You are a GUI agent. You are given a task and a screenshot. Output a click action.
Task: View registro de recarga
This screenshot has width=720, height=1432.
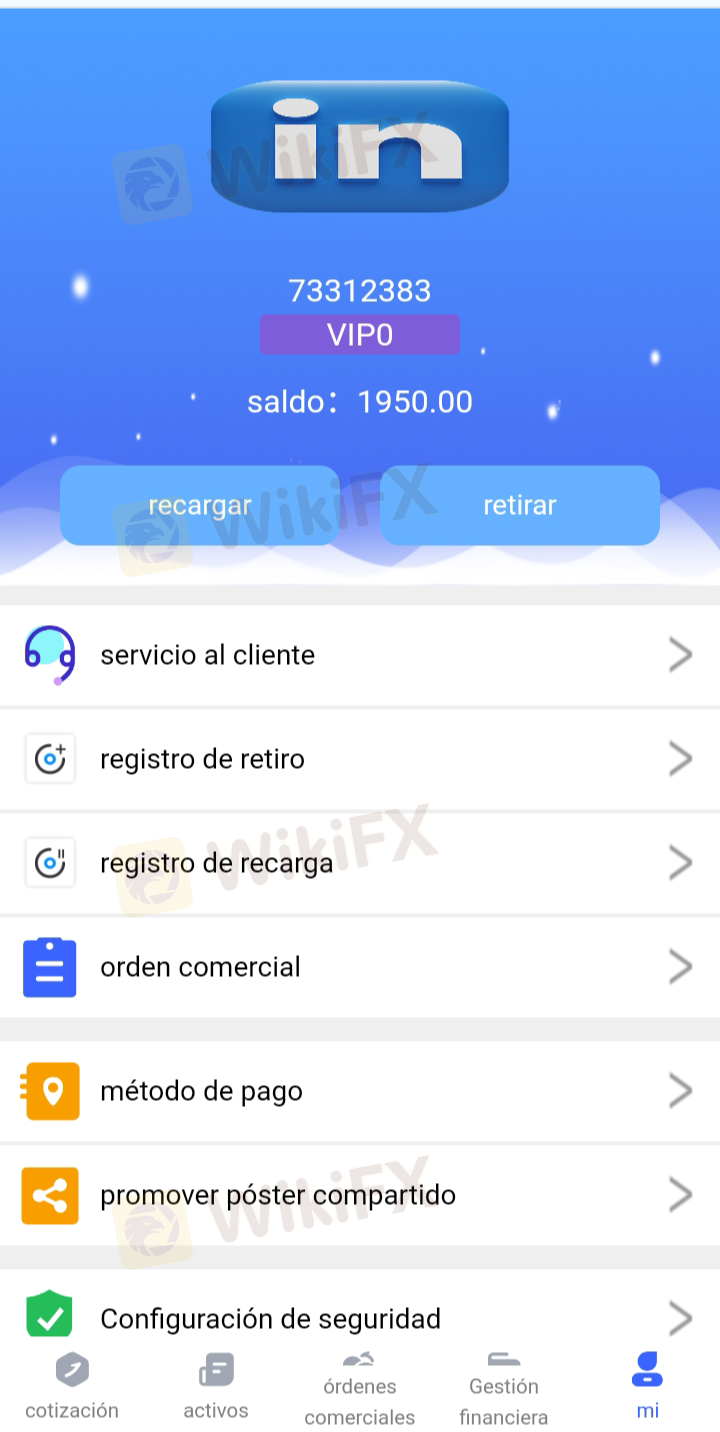pos(360,863)
